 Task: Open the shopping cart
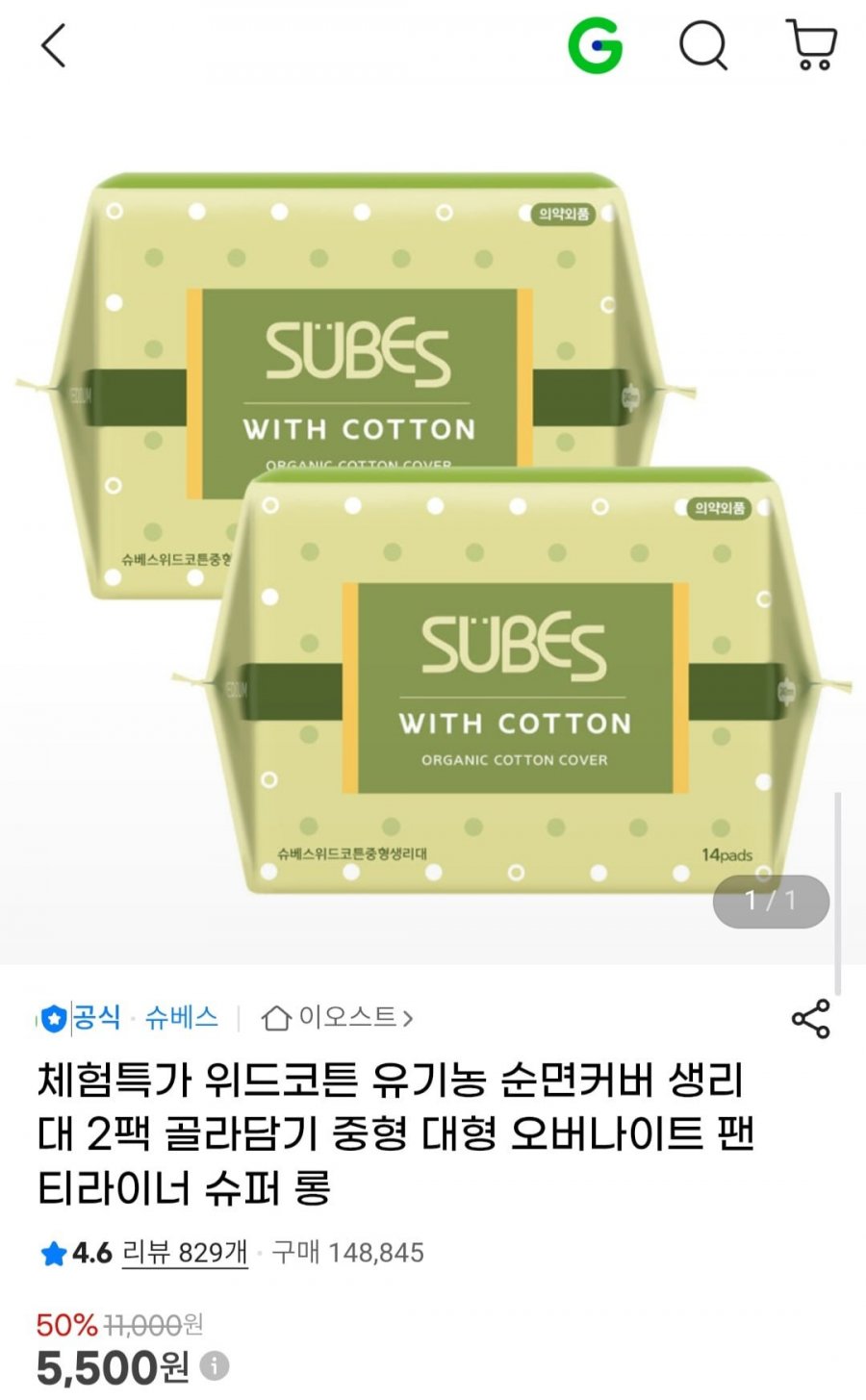point(811,45)
